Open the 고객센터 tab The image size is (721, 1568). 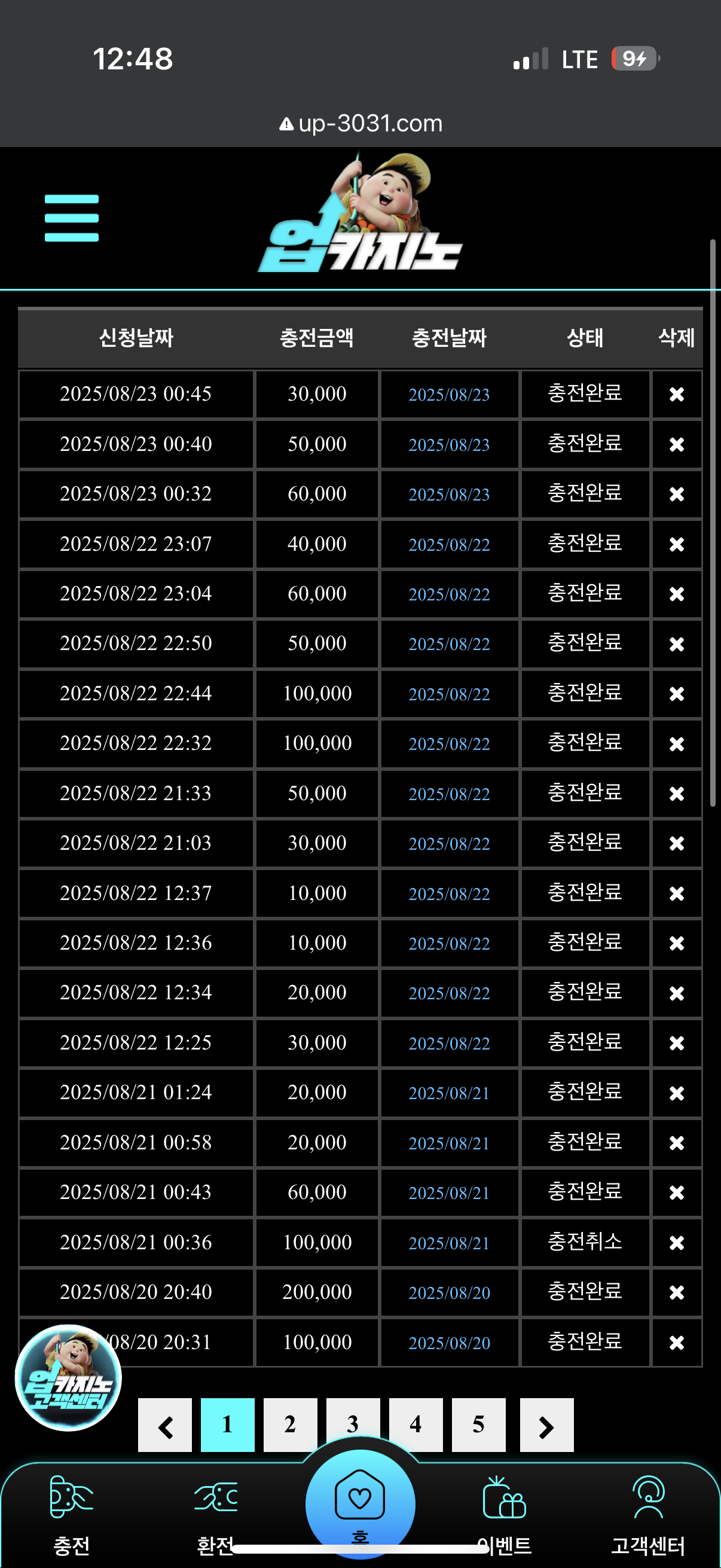(649, 1514)
